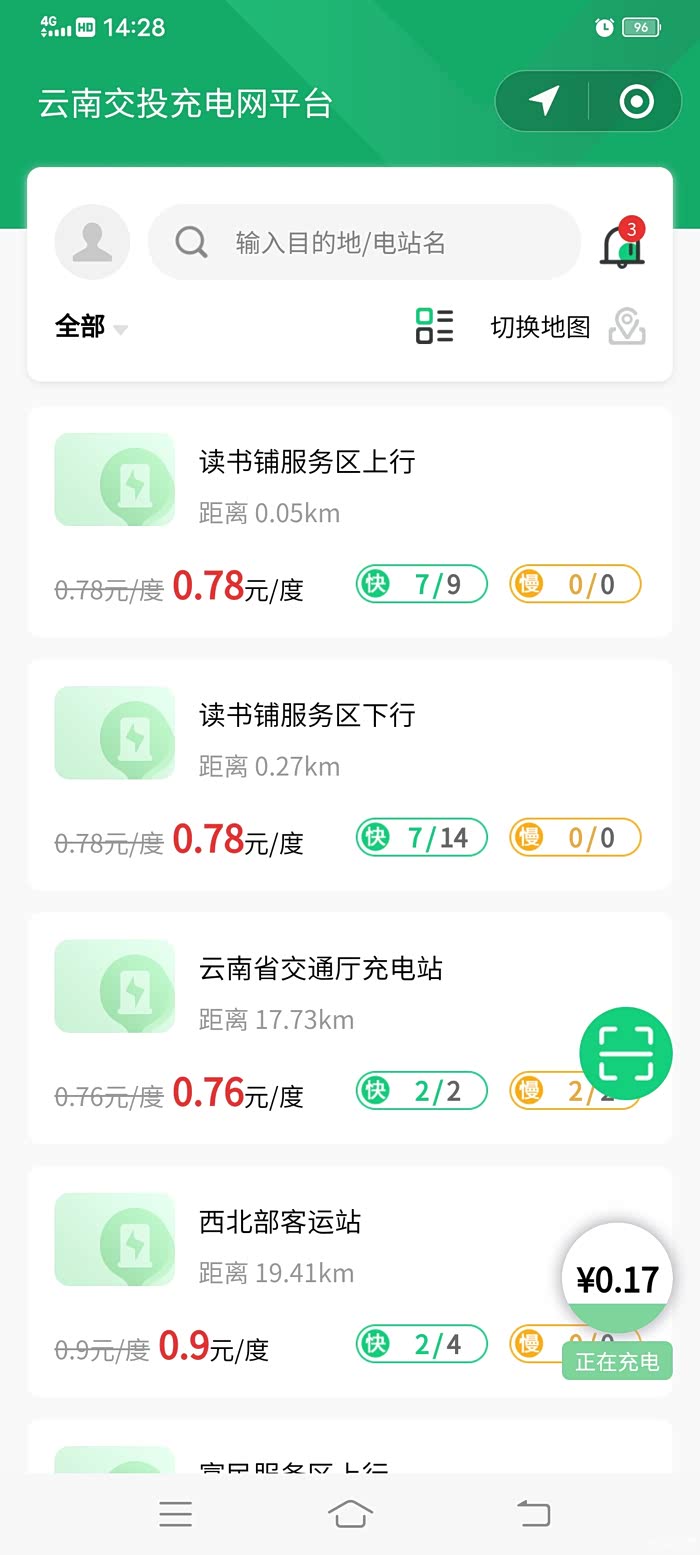
Task: Tap the green scan QR floating button
Action: tap(626, 1053)
